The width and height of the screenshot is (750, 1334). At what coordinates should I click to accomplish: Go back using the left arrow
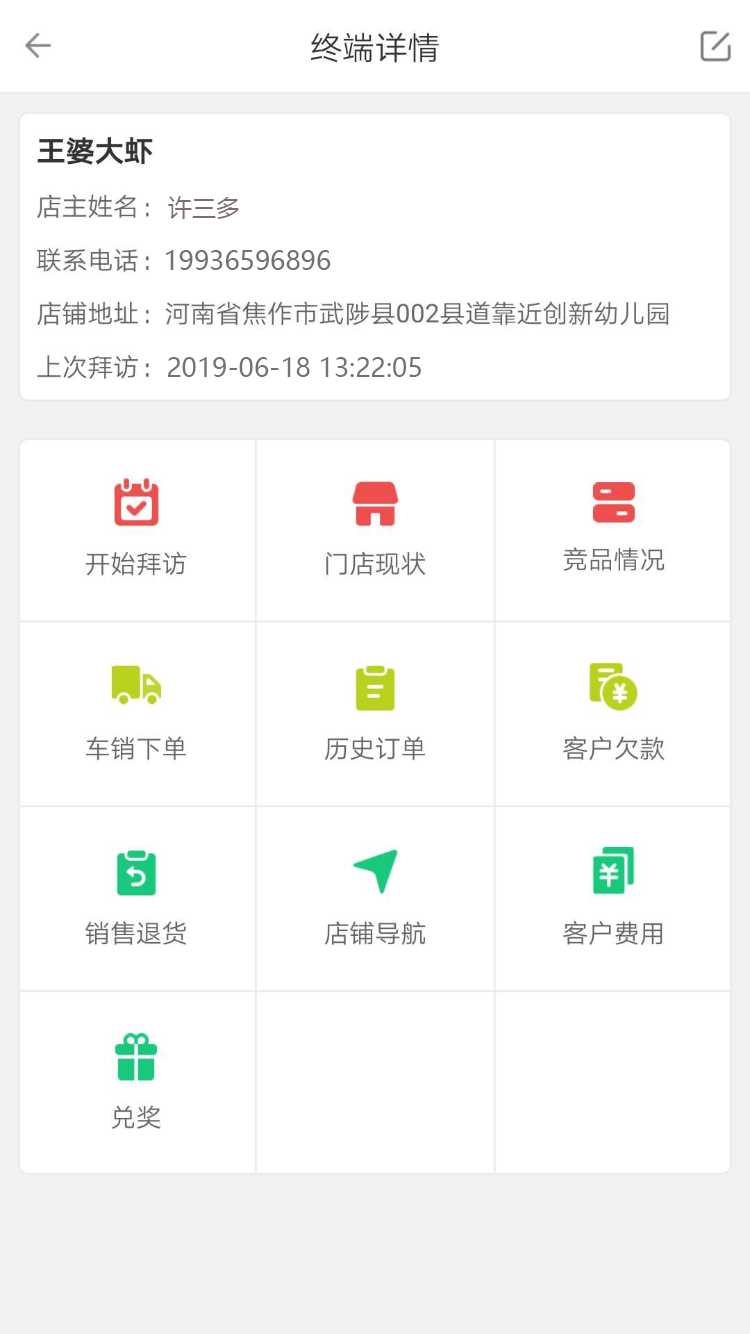point(37,46)
